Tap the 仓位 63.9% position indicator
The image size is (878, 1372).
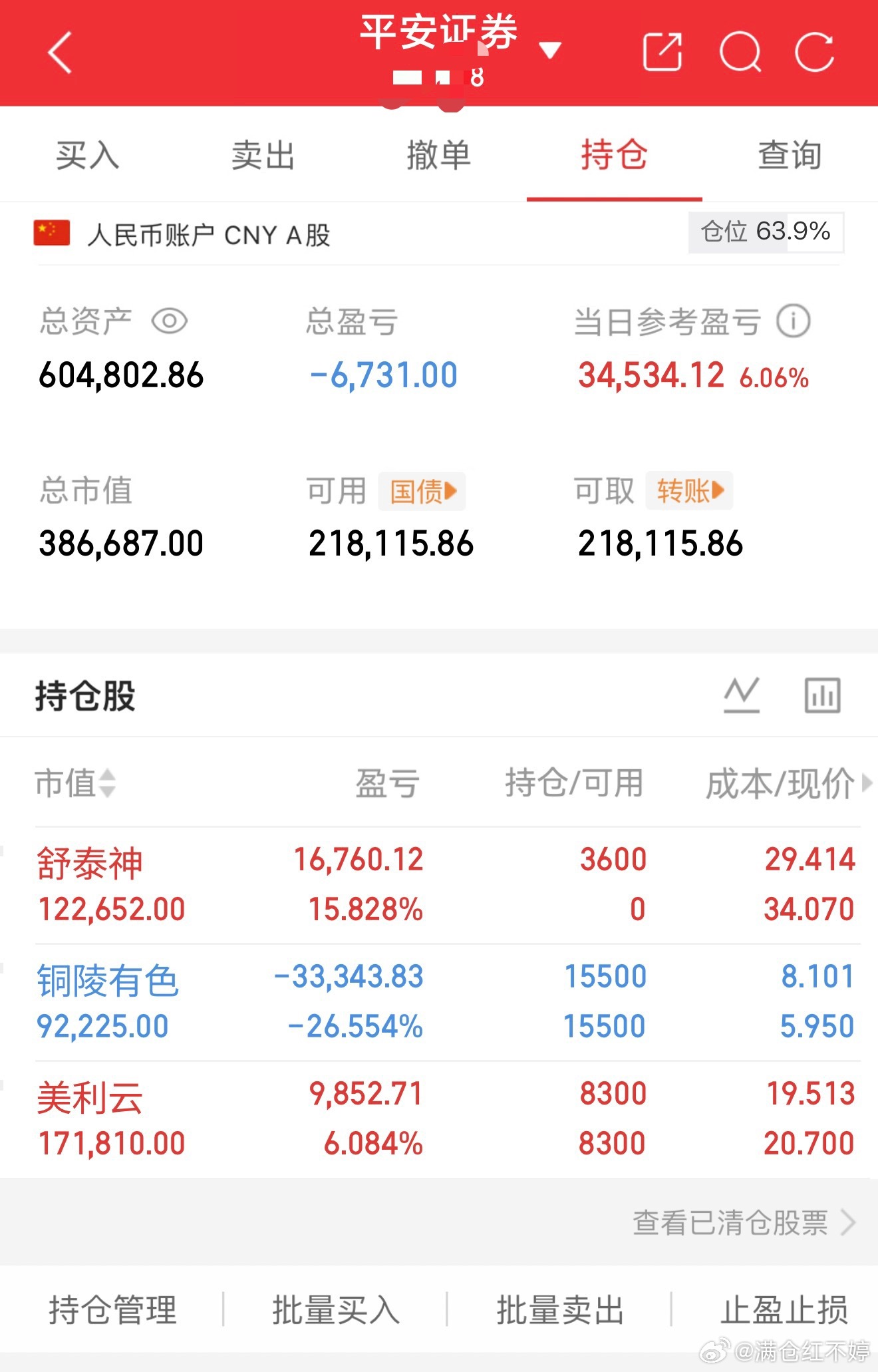coord(765,233)
